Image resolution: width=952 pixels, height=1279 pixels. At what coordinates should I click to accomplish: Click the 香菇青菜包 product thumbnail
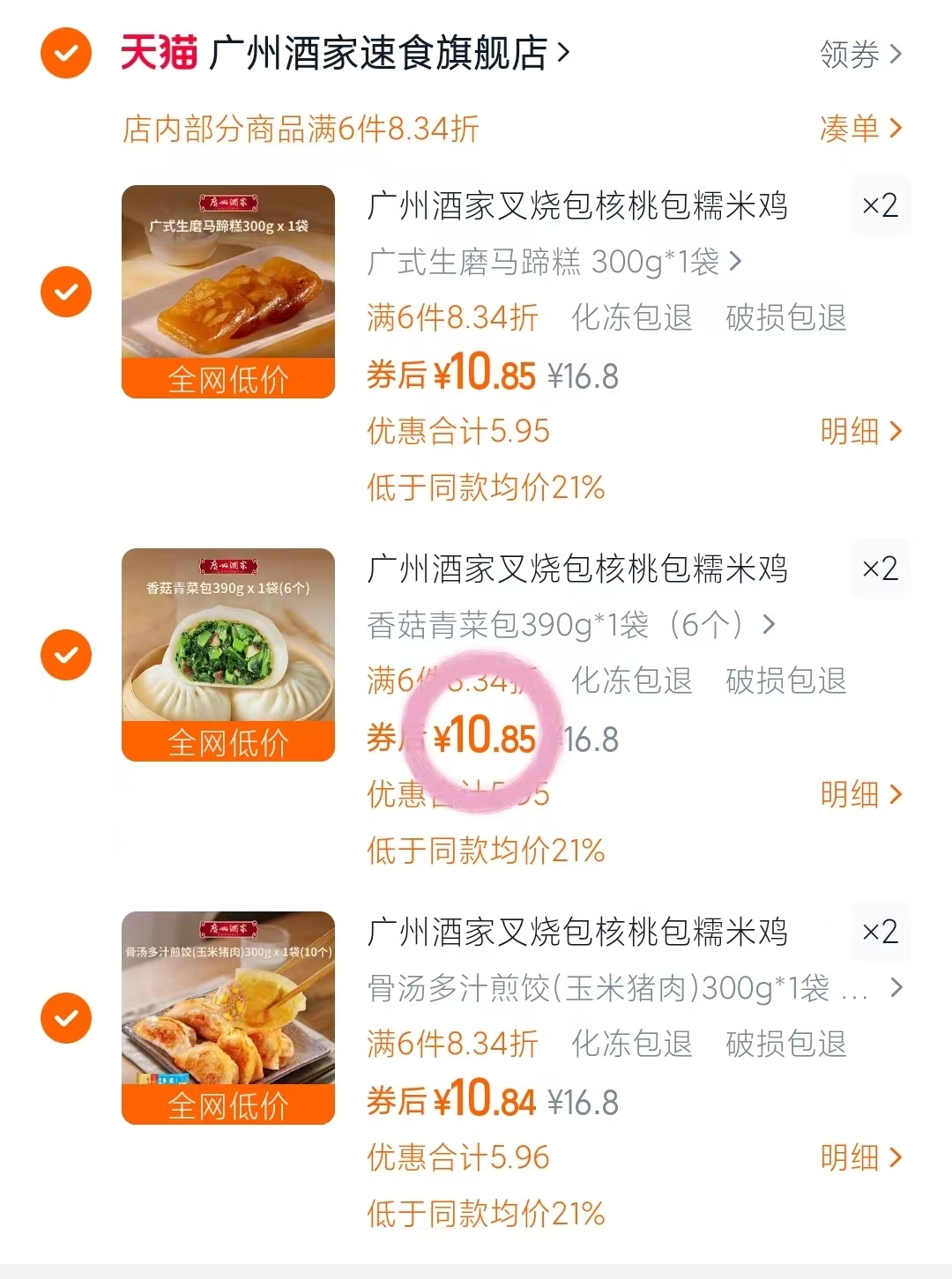227,656
